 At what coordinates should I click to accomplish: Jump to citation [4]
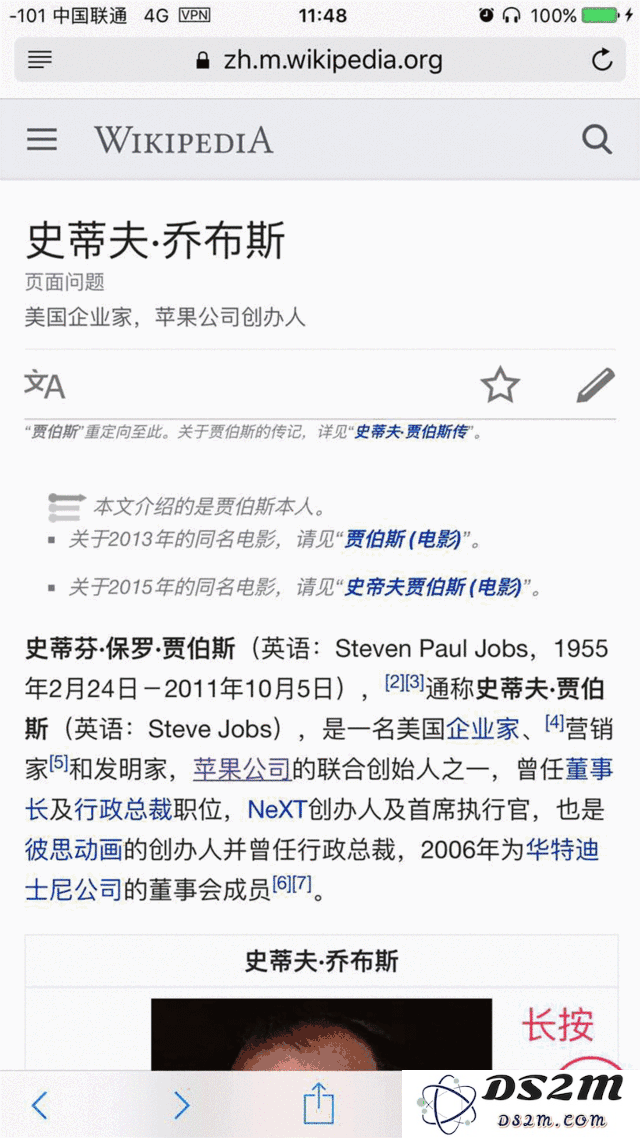point(555,723)
